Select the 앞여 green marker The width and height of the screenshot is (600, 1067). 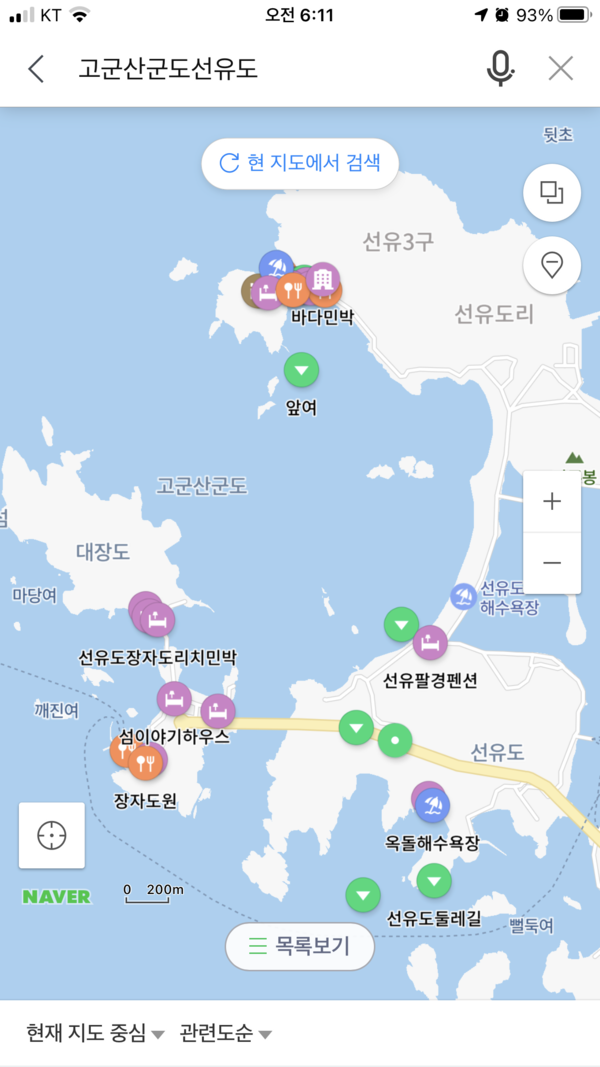(x=301, y=370)
